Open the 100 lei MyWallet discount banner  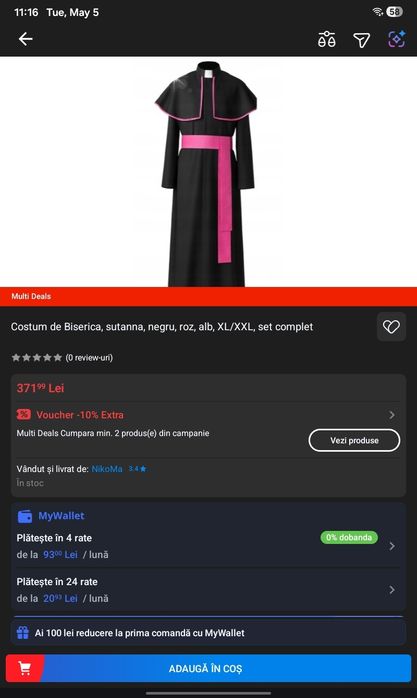click(x=208, y=633)
